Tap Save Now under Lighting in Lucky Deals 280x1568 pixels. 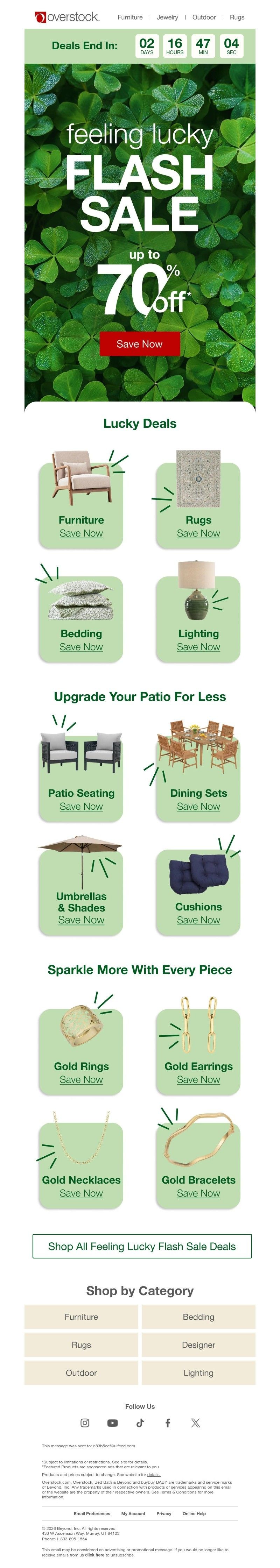tap(198, 647)
